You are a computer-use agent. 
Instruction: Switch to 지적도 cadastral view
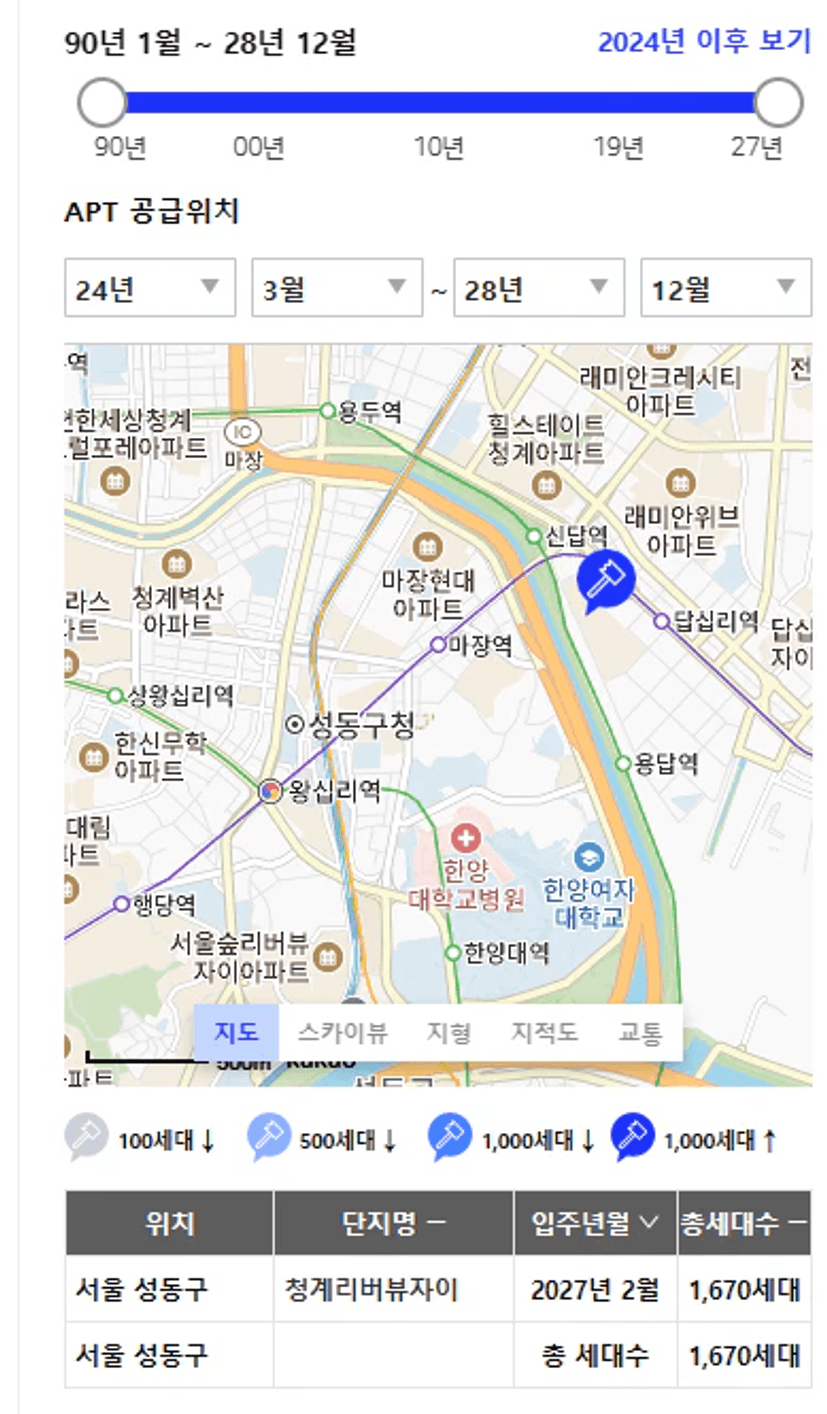coord(544,1033)
